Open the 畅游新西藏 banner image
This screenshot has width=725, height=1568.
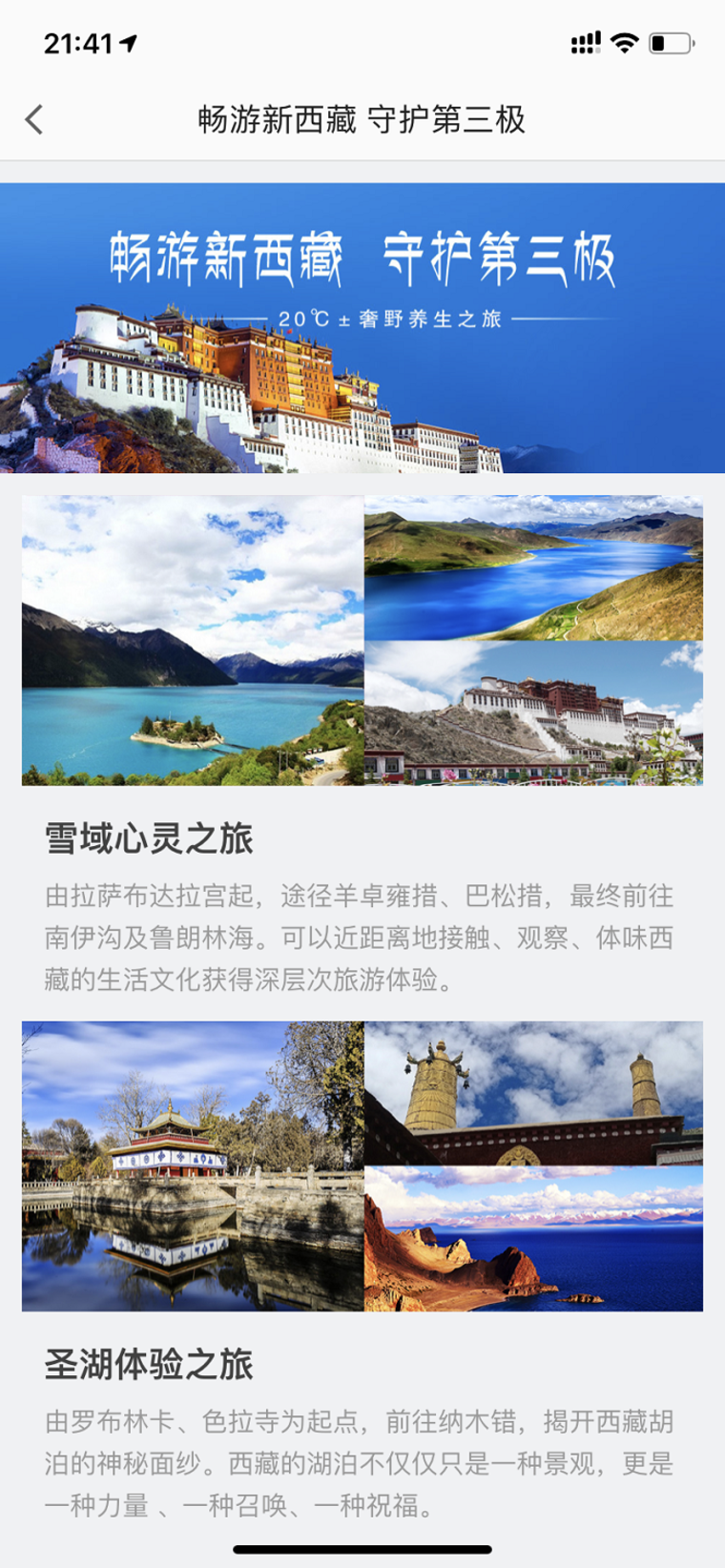click(x=362, y=324)
